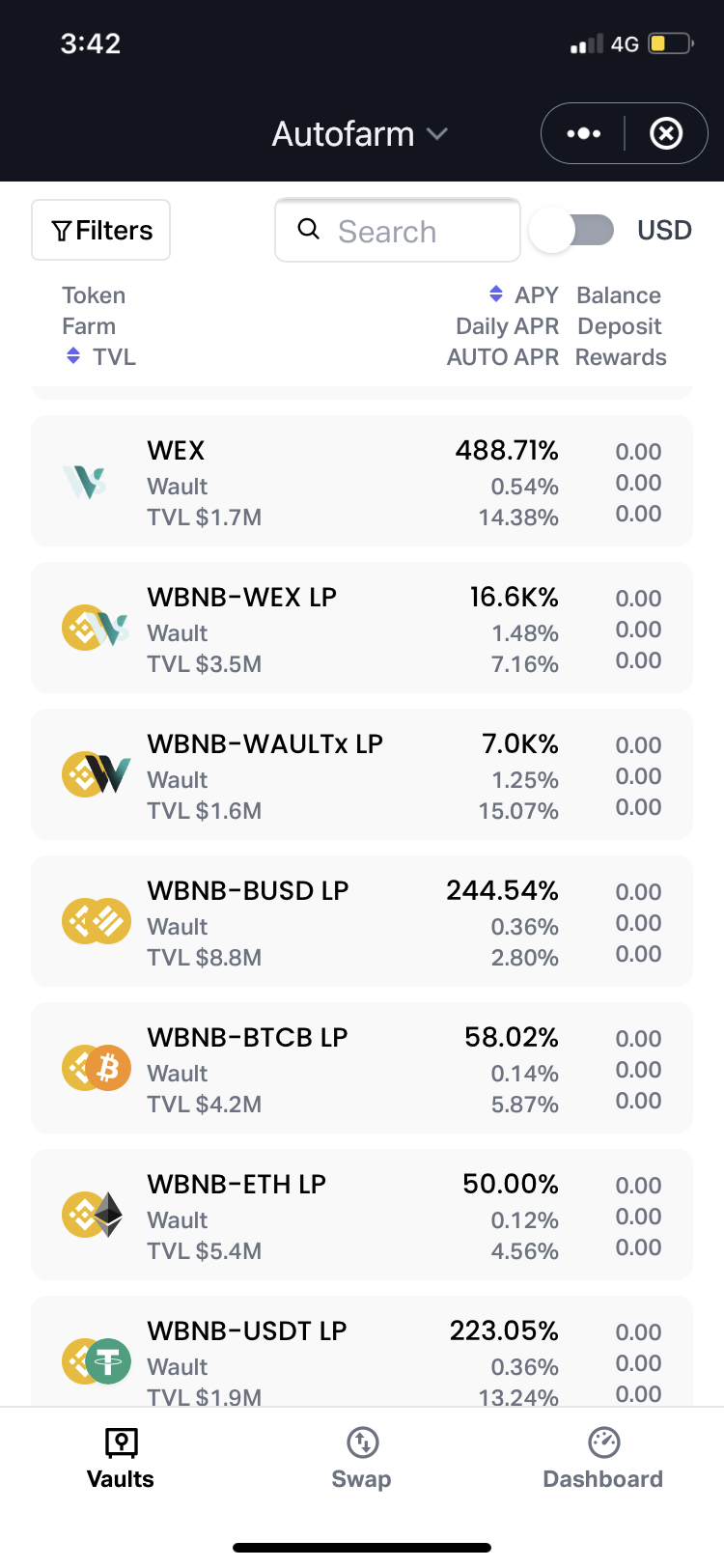Close the Autofarm mini app
Screen dimensions: 724x1568
[666, 133]
